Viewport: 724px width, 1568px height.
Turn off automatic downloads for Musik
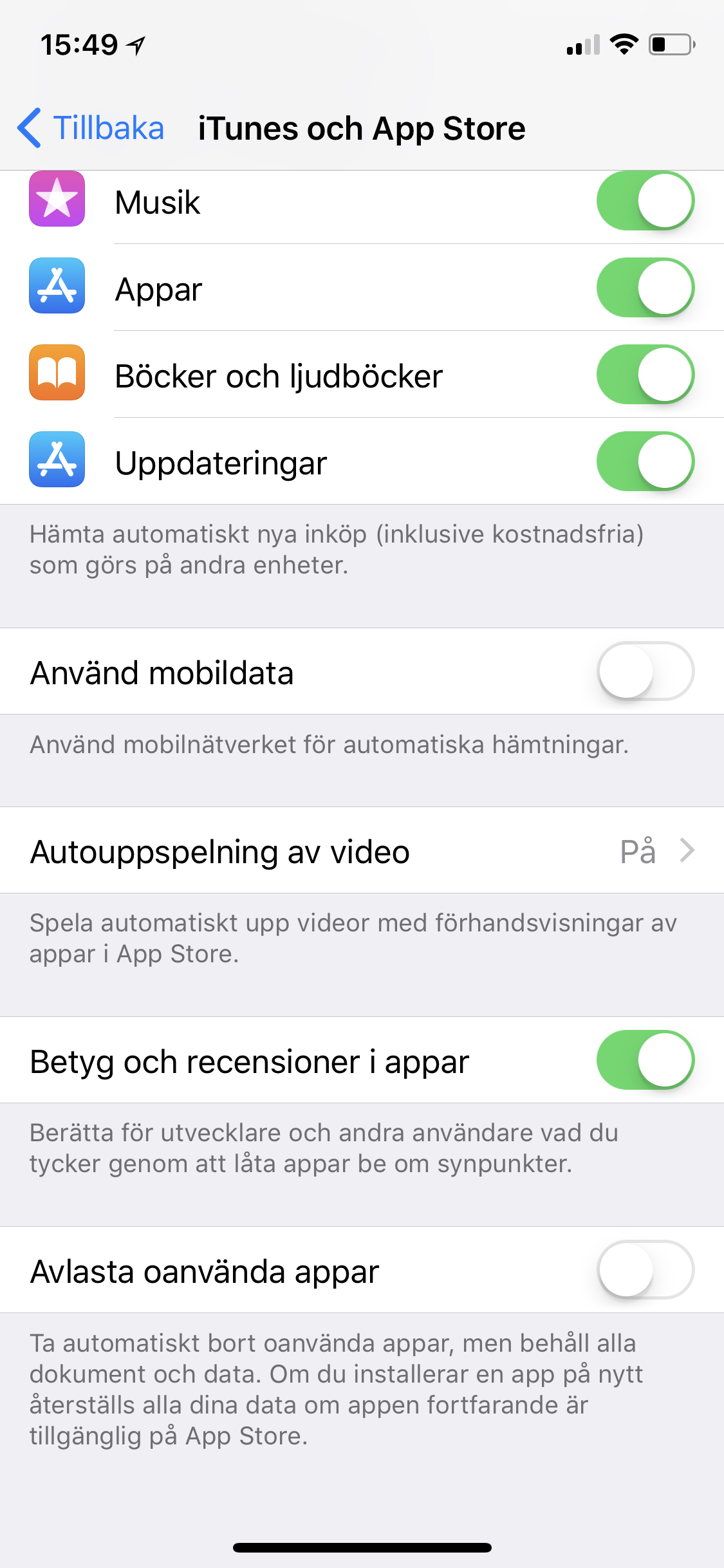[x=645, y=201]
